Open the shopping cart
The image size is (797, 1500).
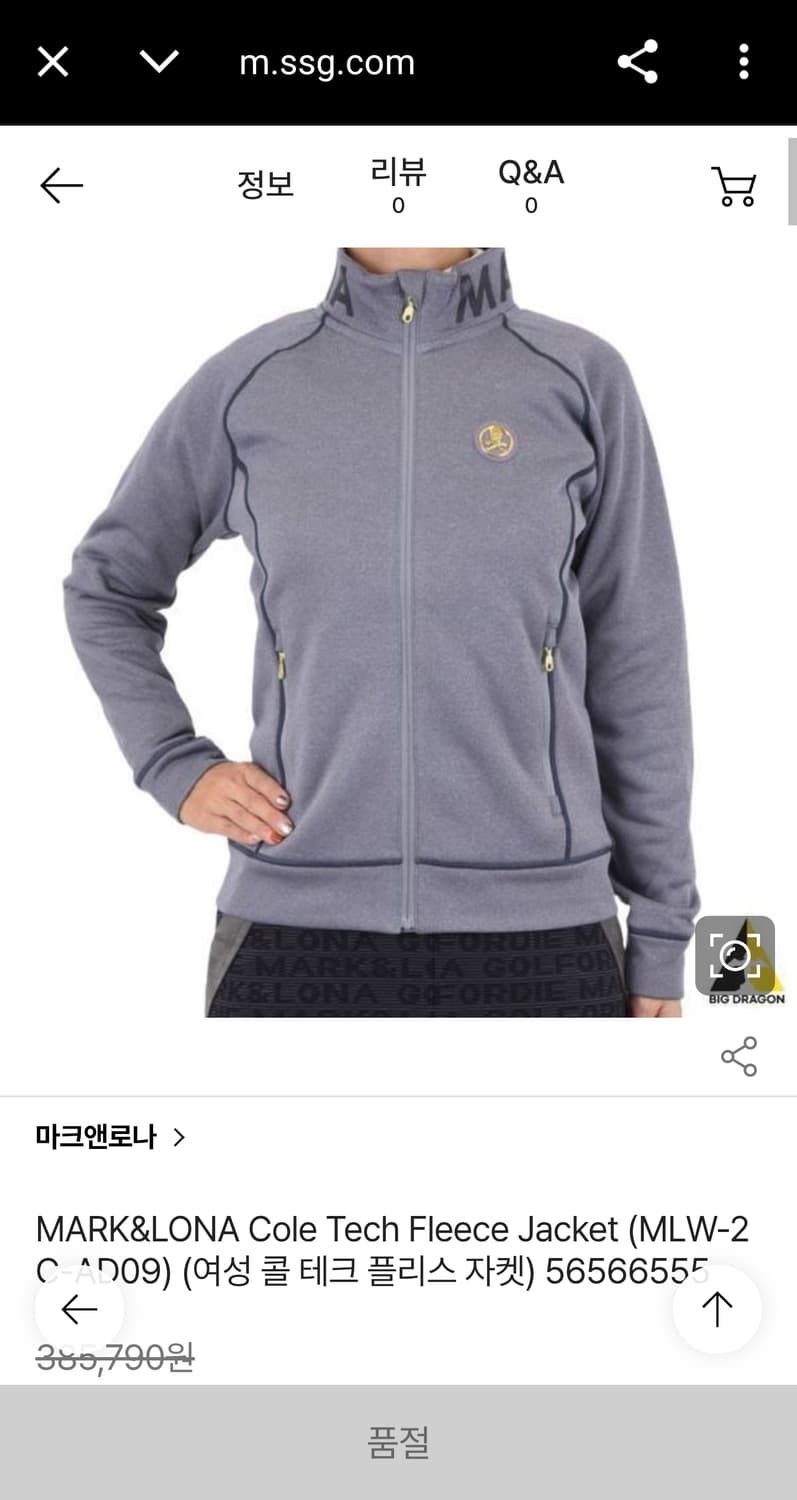pyautogui.click(x=733, y=186)
